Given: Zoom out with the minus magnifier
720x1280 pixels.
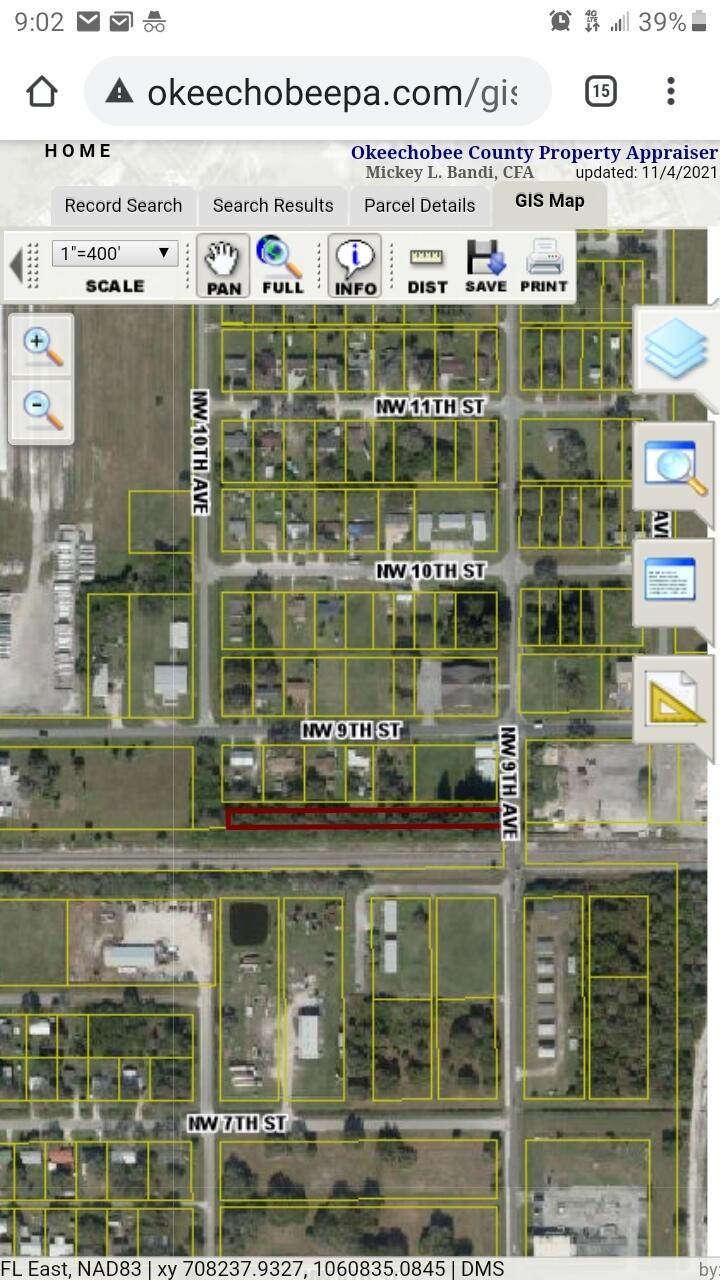Looking at the screenshot, I should [42, 409].
